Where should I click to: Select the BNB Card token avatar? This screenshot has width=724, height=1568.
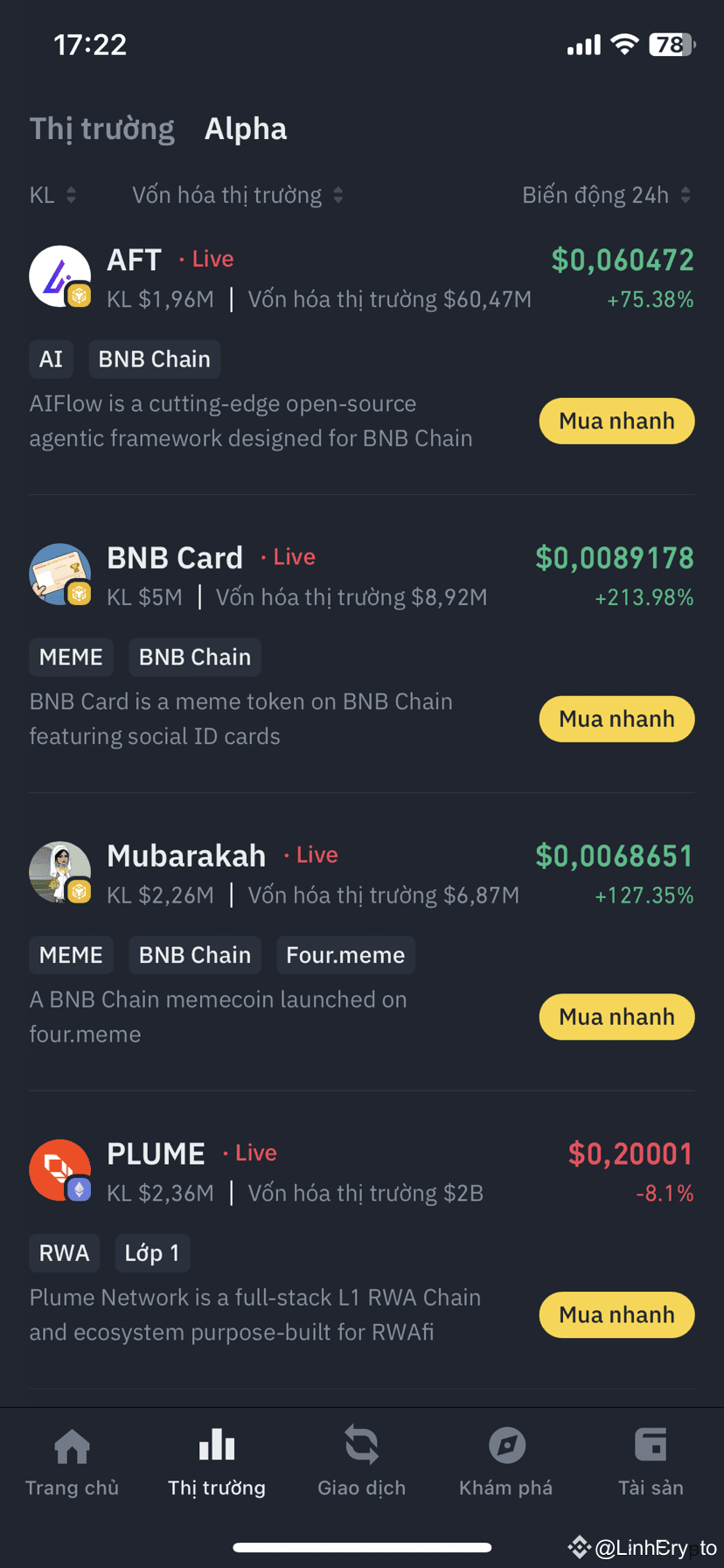click(59, 574)
